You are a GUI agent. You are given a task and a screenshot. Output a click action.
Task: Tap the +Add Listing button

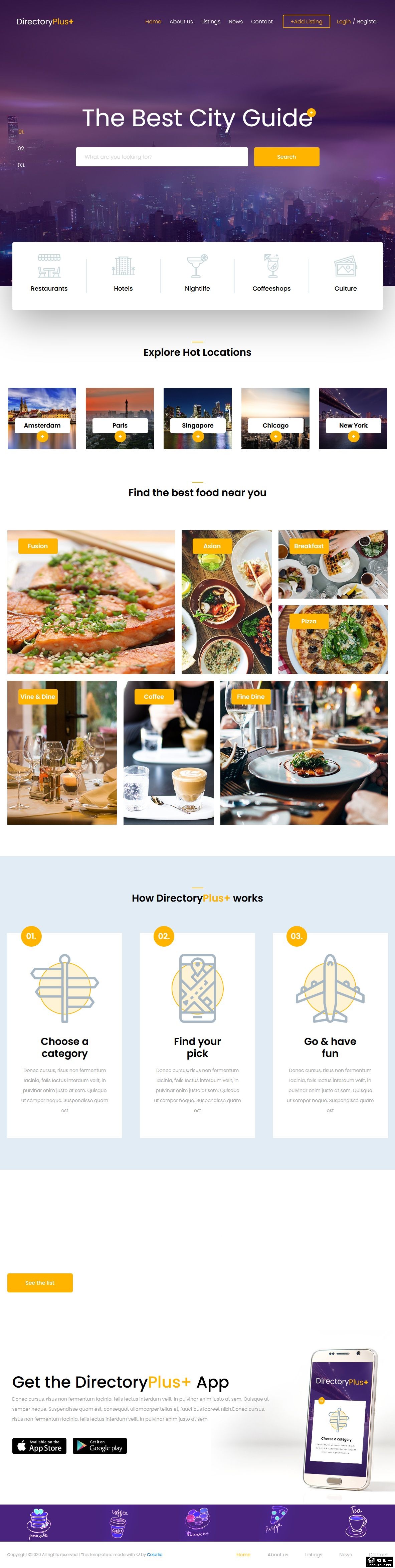pos(306,21)
